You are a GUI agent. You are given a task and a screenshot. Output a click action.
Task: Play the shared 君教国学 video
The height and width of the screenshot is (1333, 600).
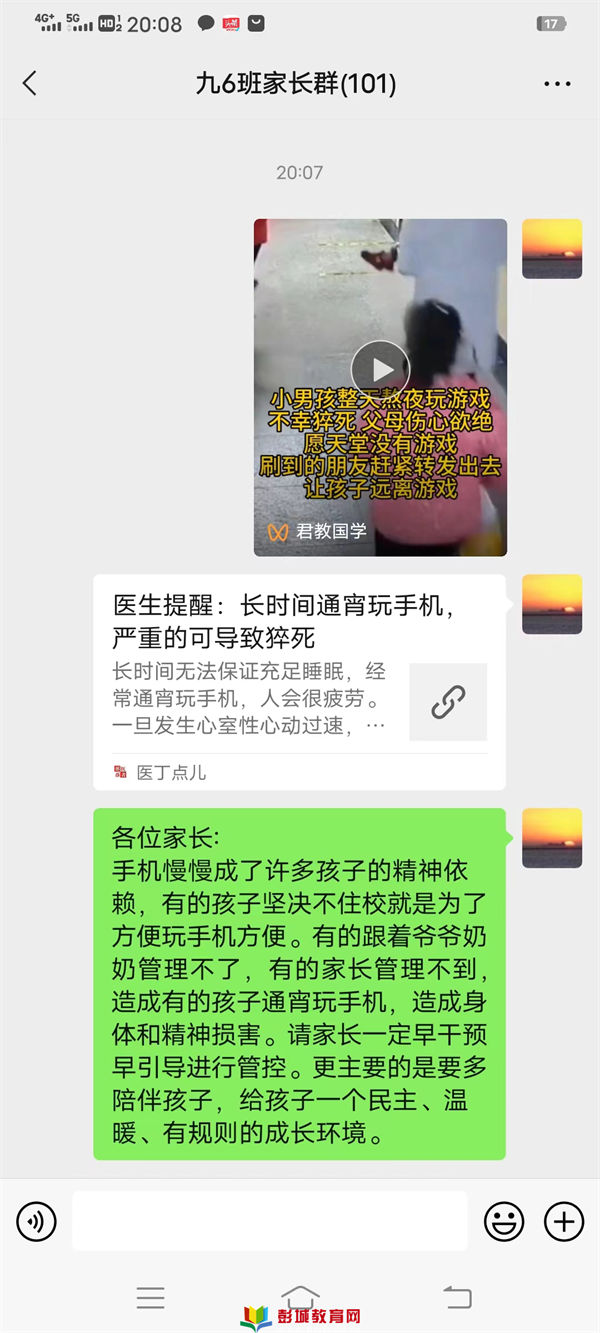(380, 369)
